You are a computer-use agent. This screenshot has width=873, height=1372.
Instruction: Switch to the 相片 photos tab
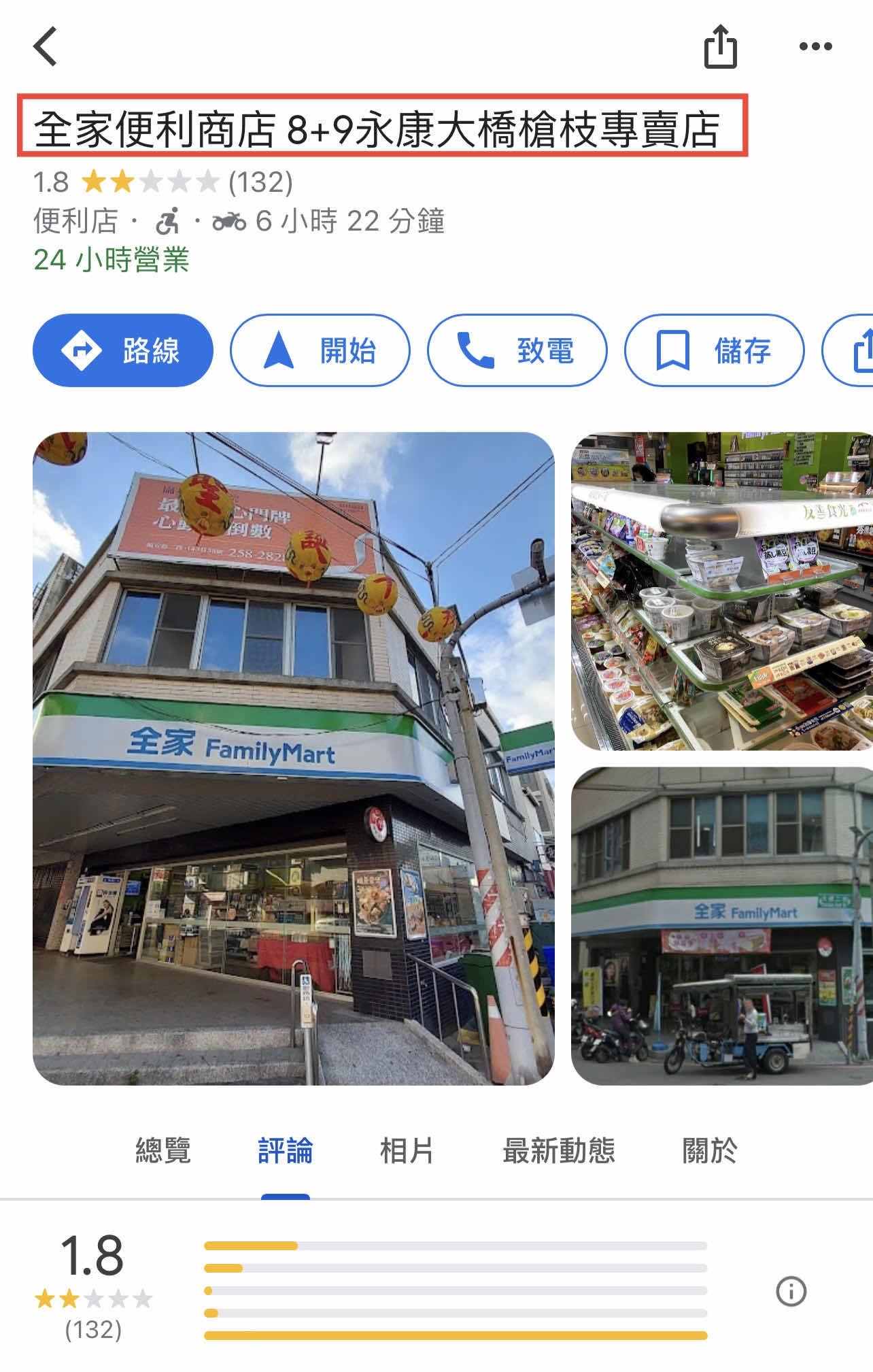(407, 1150)
